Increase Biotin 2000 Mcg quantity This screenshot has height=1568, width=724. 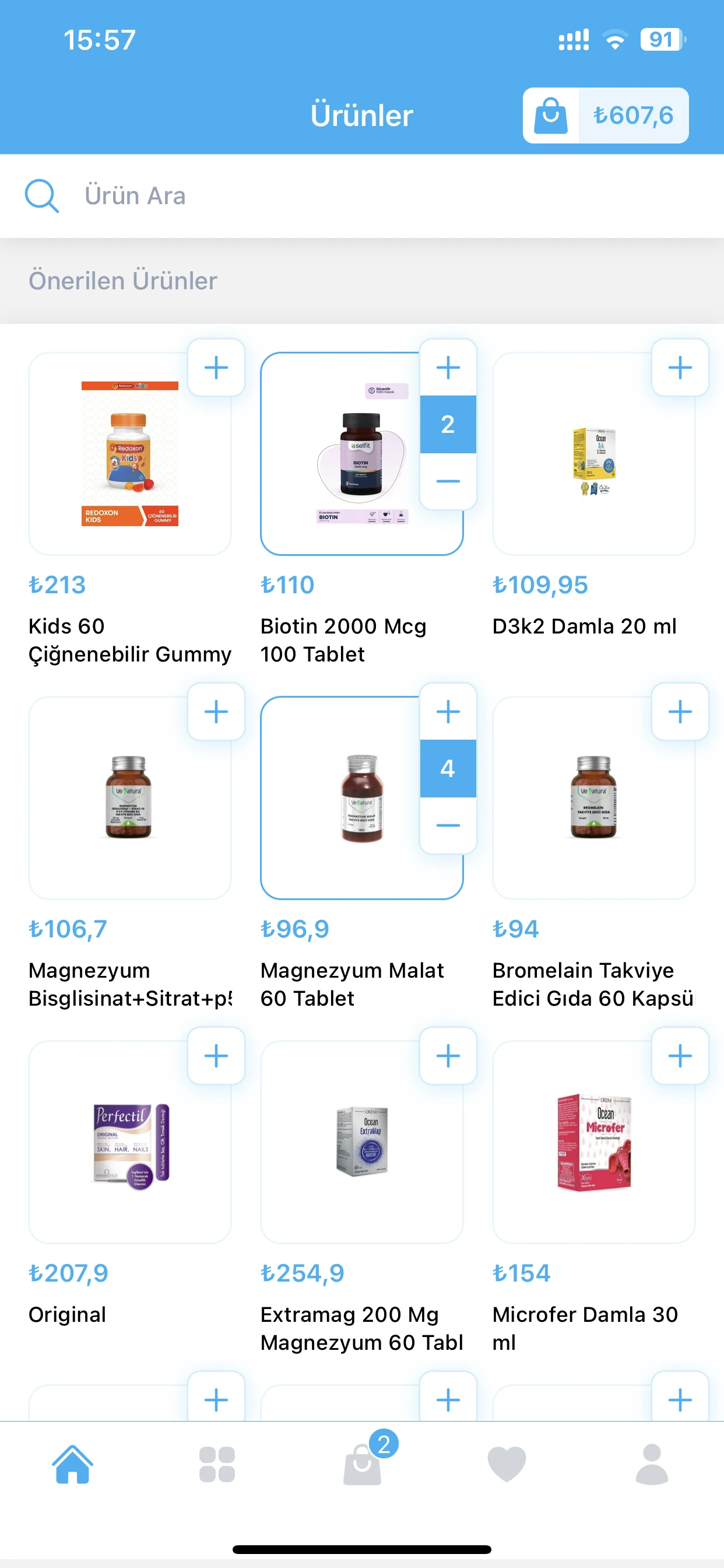pyautogui.click(x=448, y=367)
